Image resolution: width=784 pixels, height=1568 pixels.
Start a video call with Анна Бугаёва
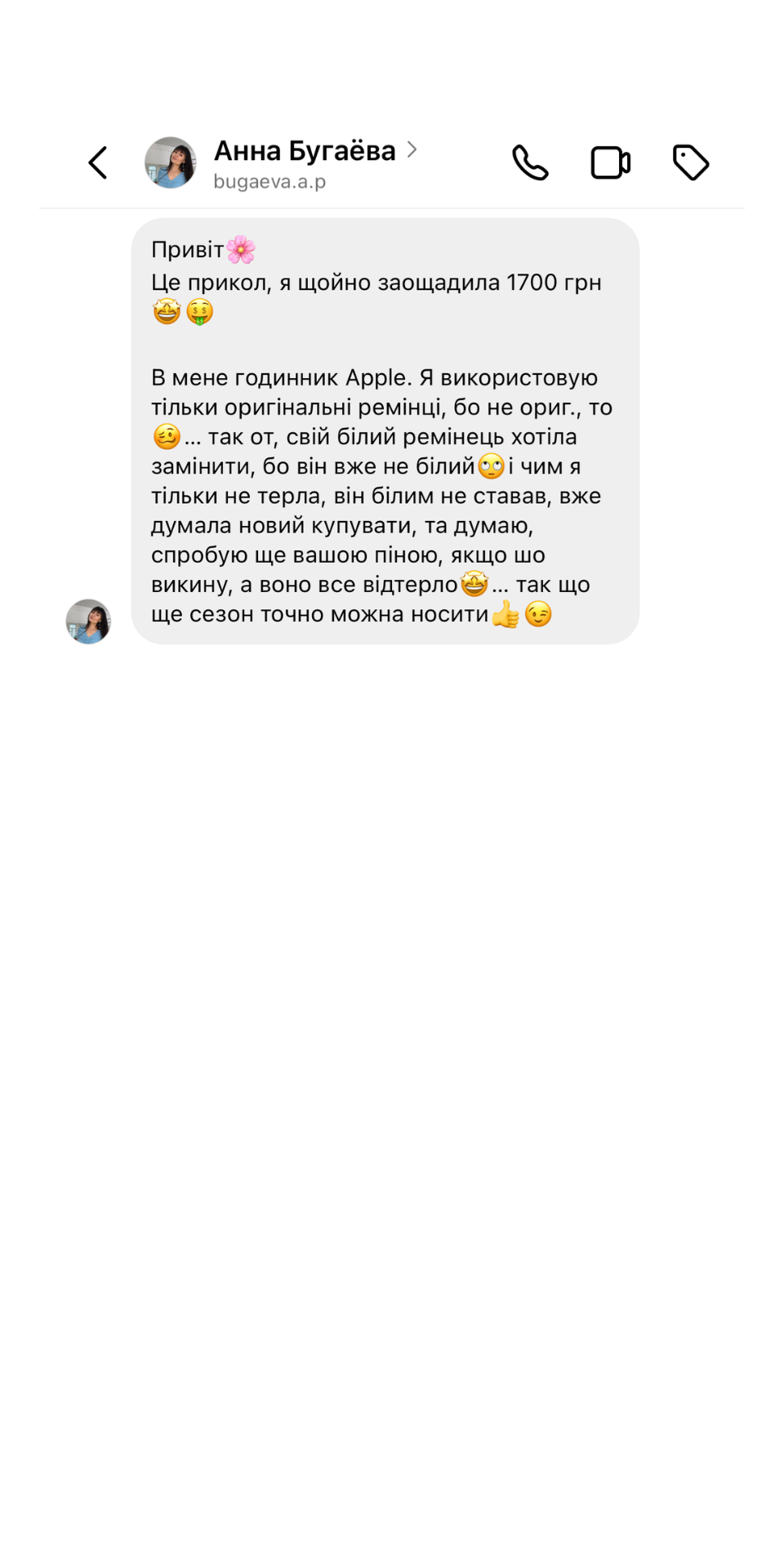pyautogui.click(x=610, y=163)
